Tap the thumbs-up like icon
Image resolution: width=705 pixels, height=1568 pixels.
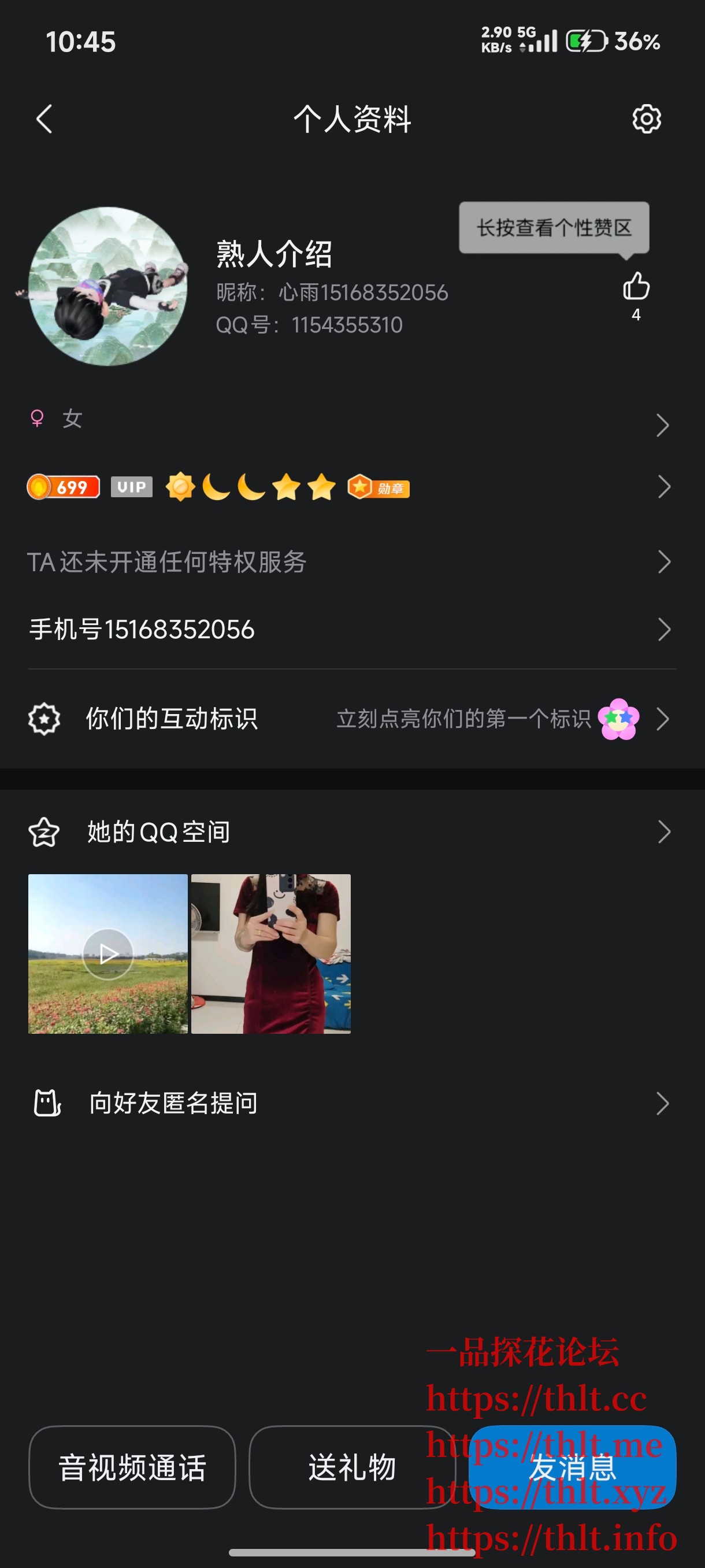[x=636, y=287]
